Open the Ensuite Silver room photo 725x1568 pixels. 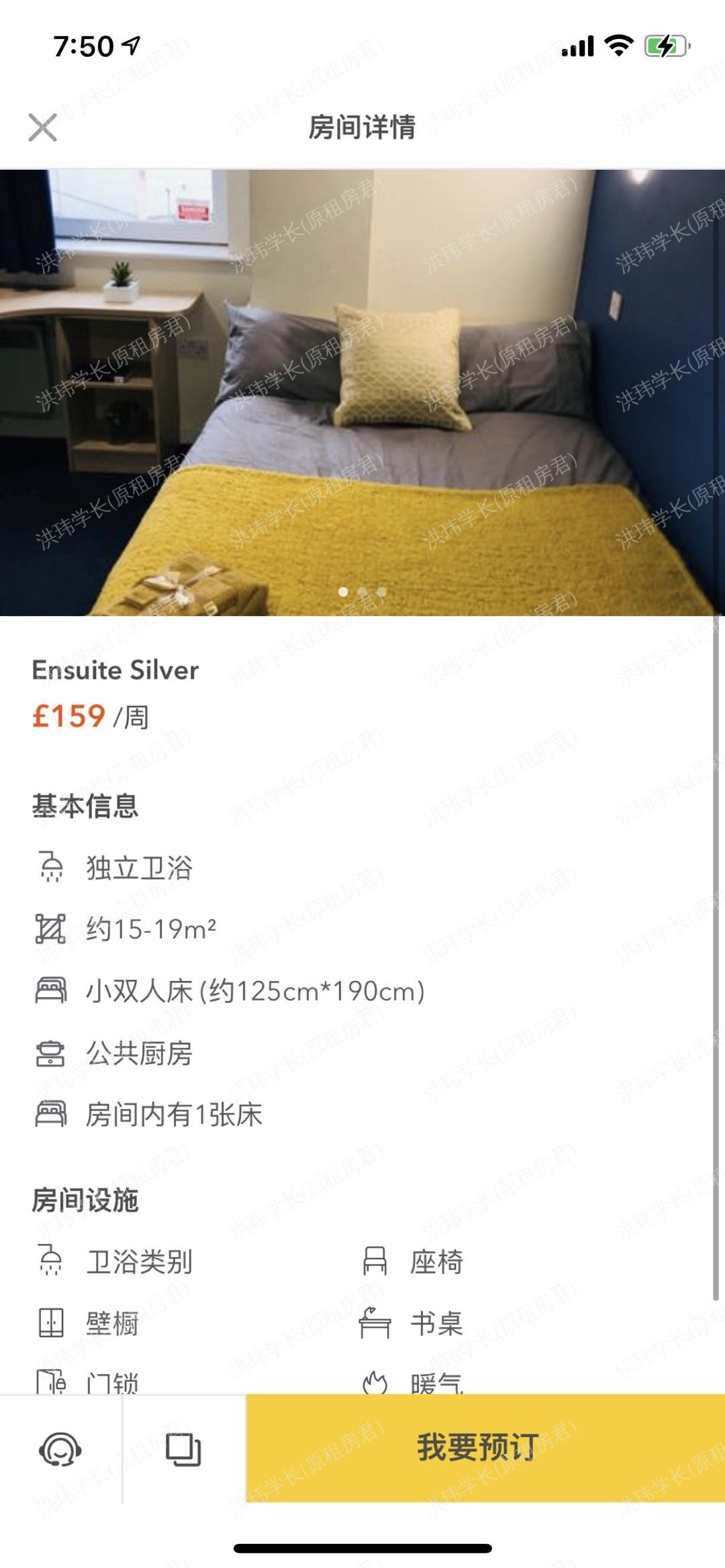362,392
